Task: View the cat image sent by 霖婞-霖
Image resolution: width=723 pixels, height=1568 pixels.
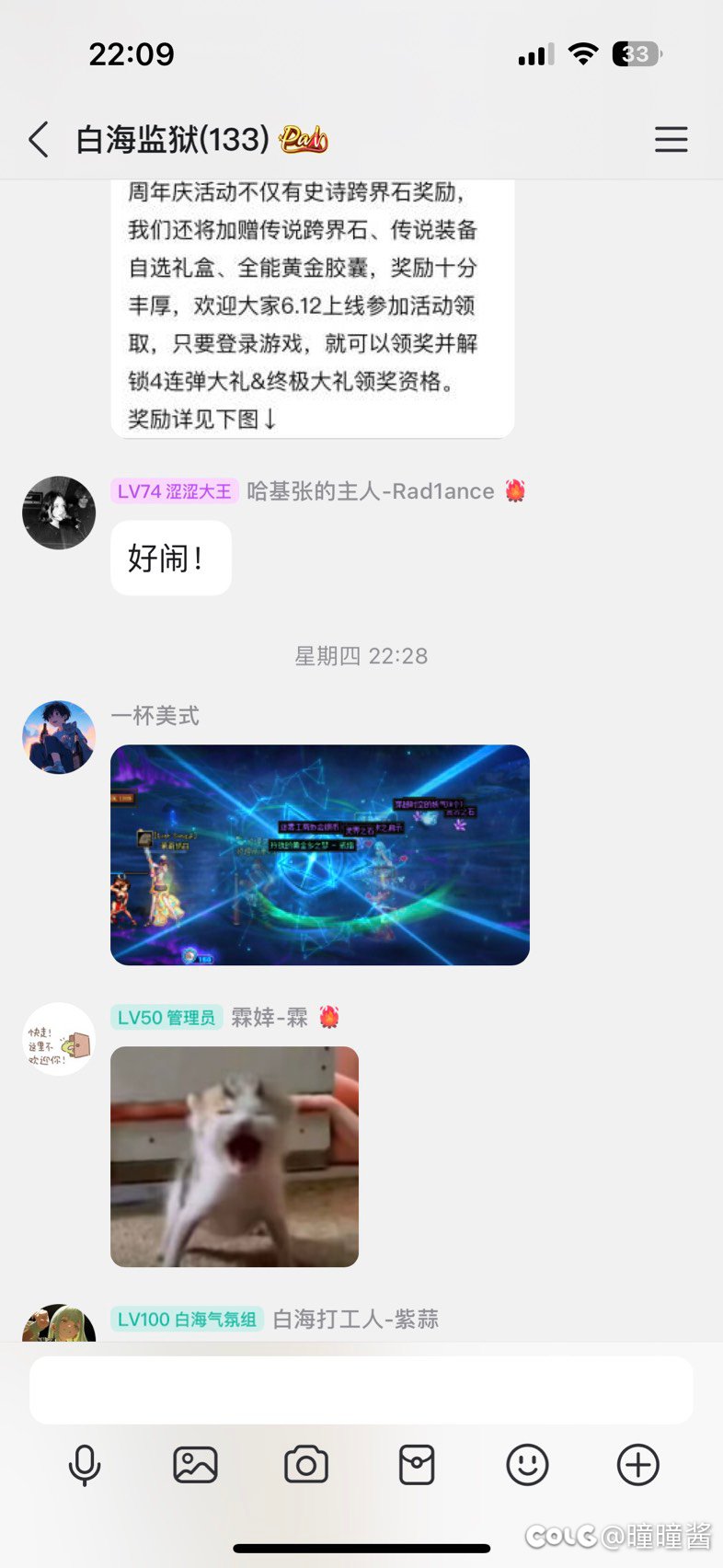Action: tap(235, 1157)
